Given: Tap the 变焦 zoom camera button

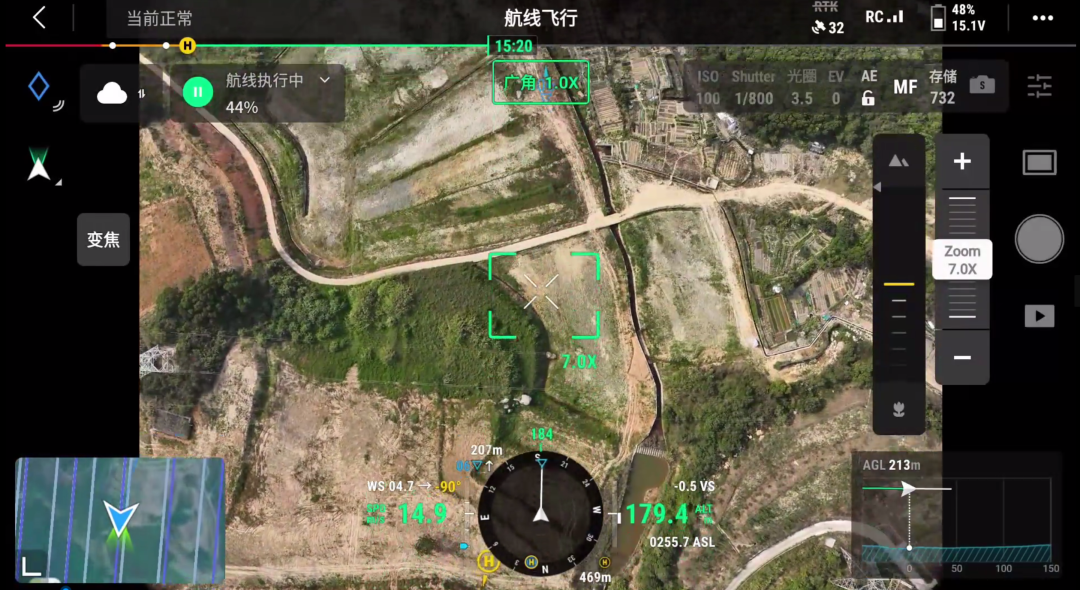Looking at the screenshot, I should 103,240.
